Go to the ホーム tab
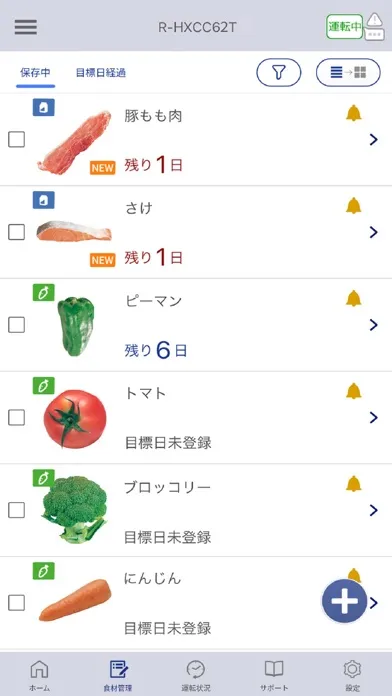This screenshot has height=696, width=392. click(40, 675)
